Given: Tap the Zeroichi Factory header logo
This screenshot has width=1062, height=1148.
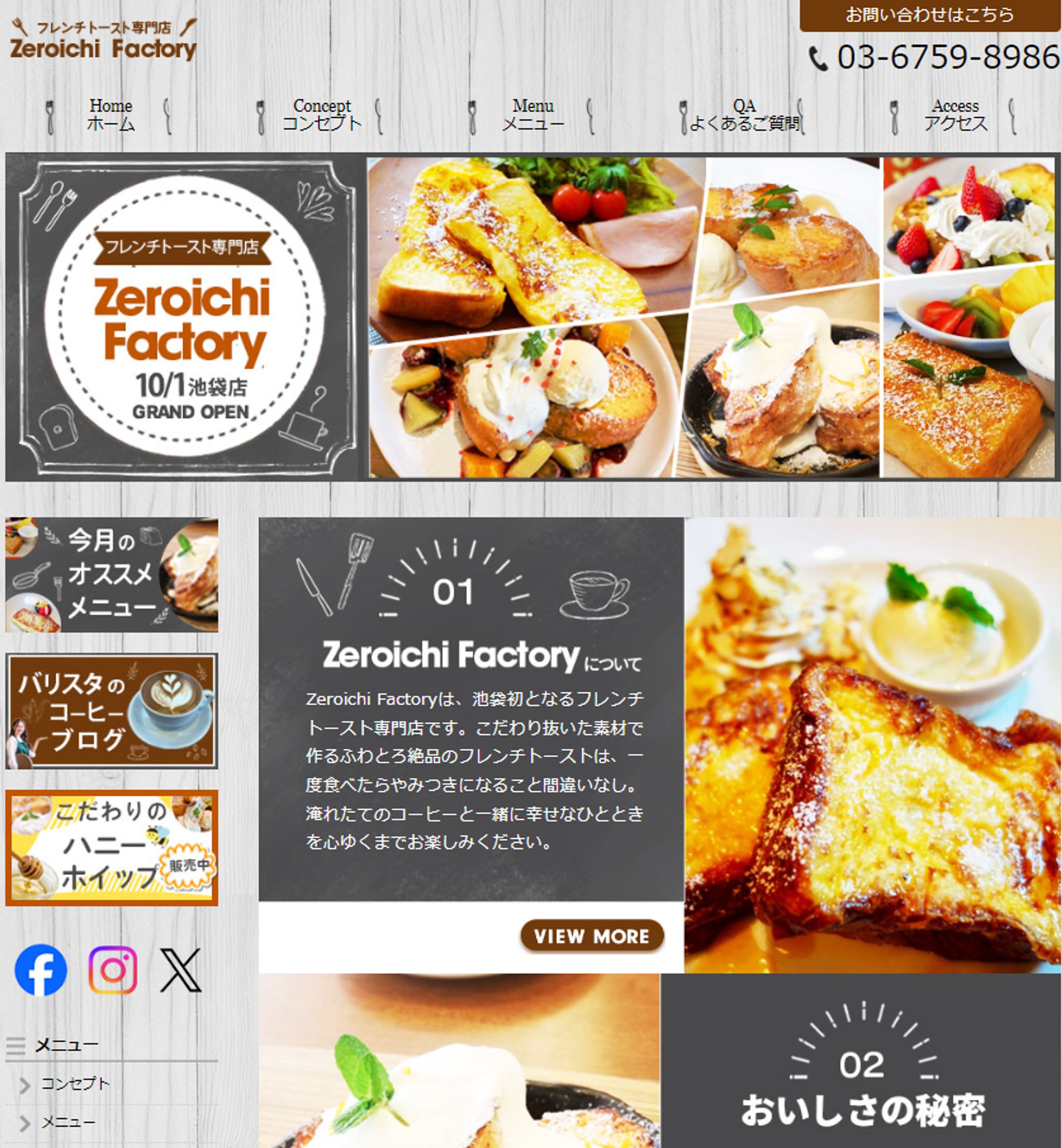Looking at the screenshot, I should click(x=104, y=40).
